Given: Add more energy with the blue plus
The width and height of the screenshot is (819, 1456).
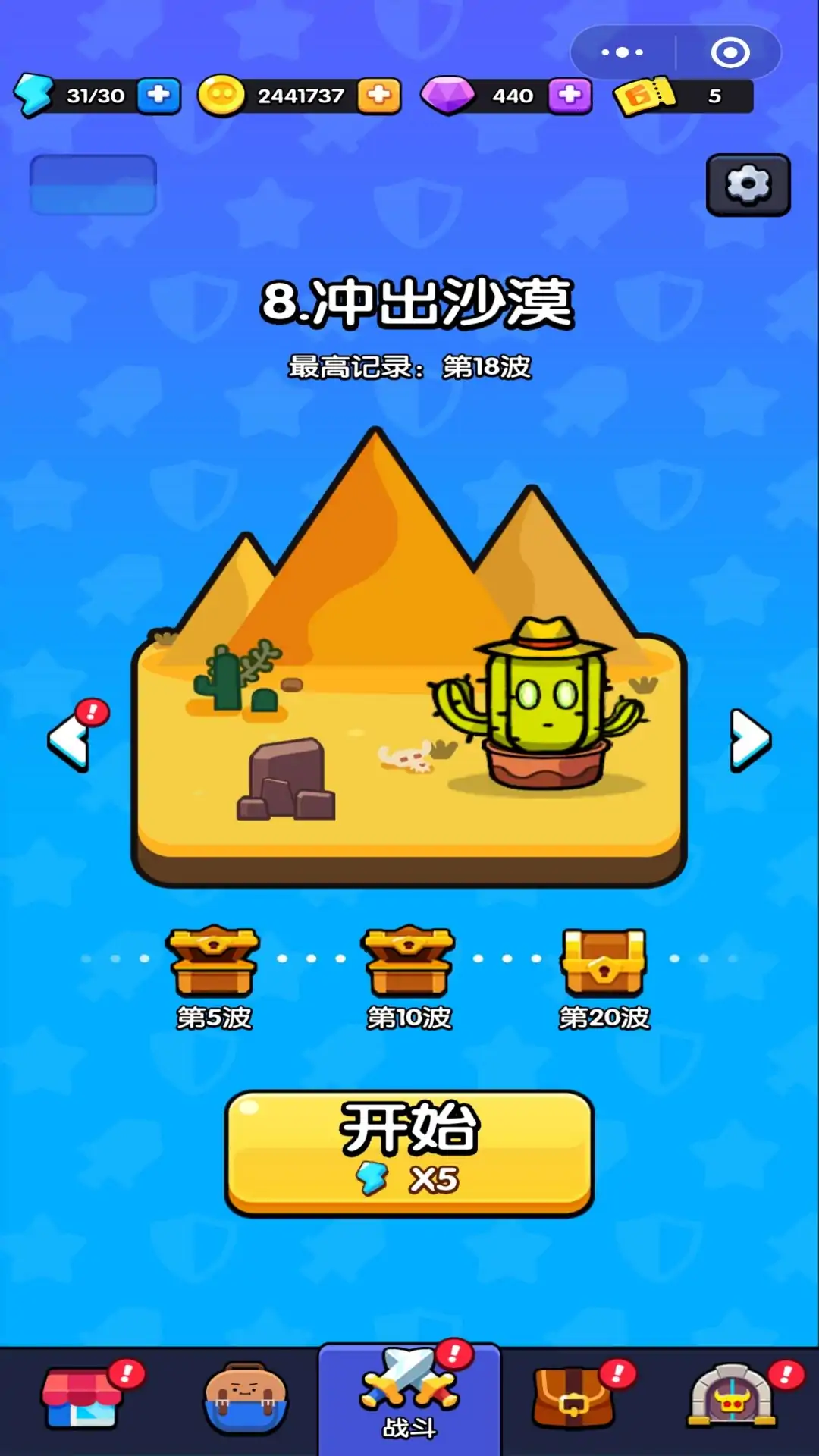Looking at the screenshot, I should click(x=158, y=96).
